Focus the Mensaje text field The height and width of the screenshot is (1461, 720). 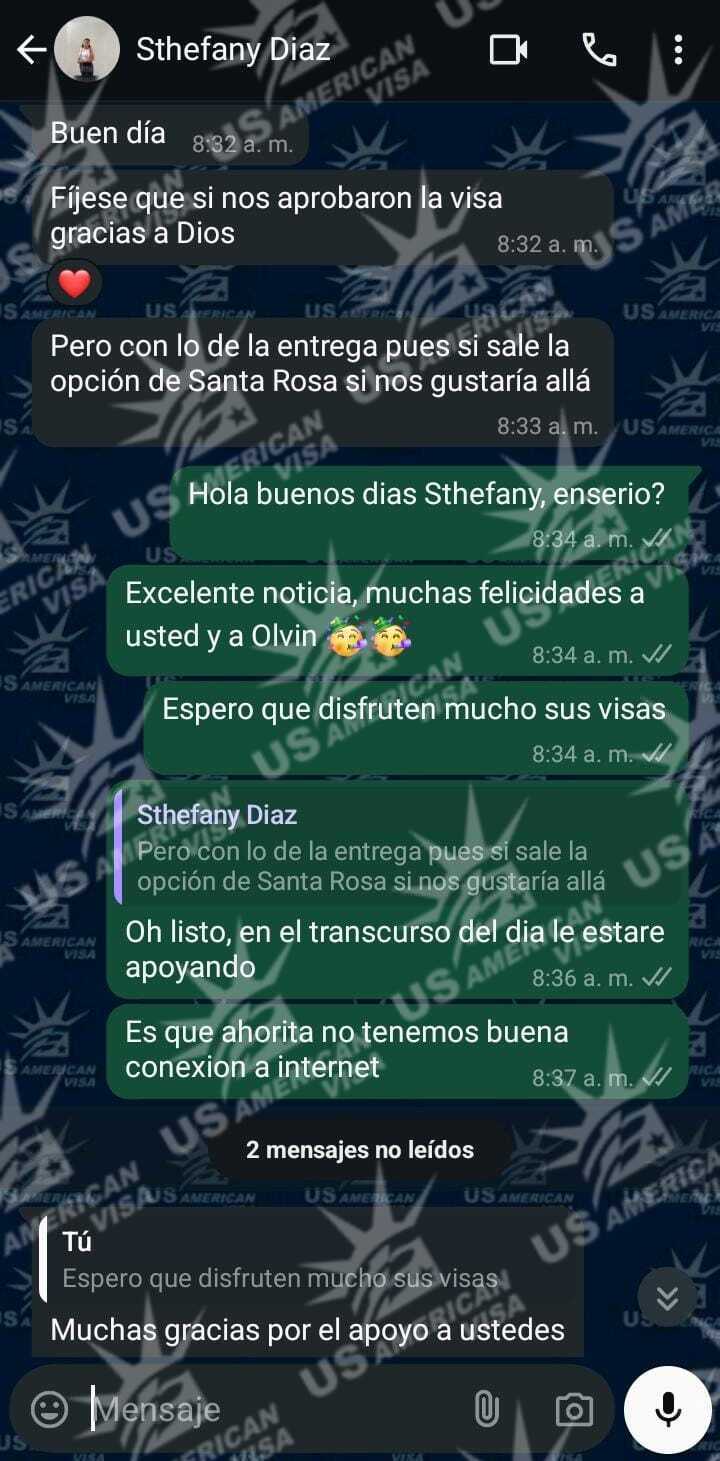coord(270,1410)
